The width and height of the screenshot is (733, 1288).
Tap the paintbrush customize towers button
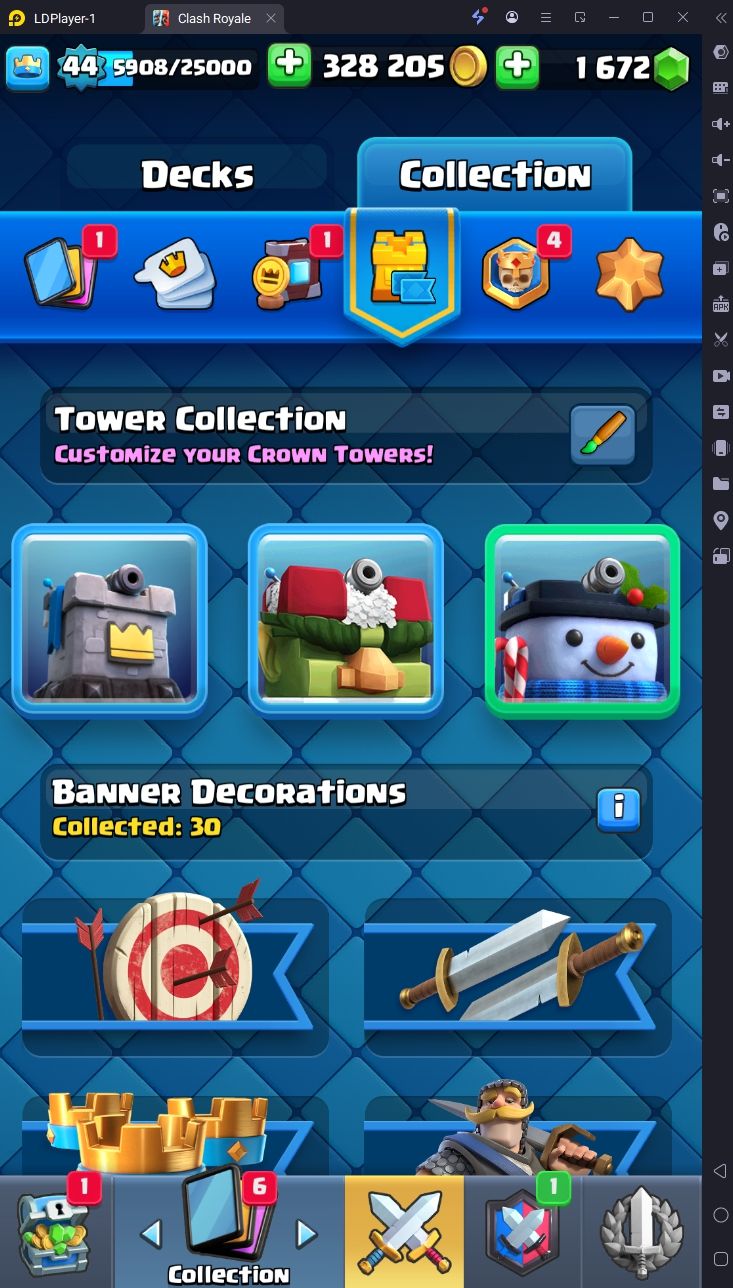(x=602, y=435)
